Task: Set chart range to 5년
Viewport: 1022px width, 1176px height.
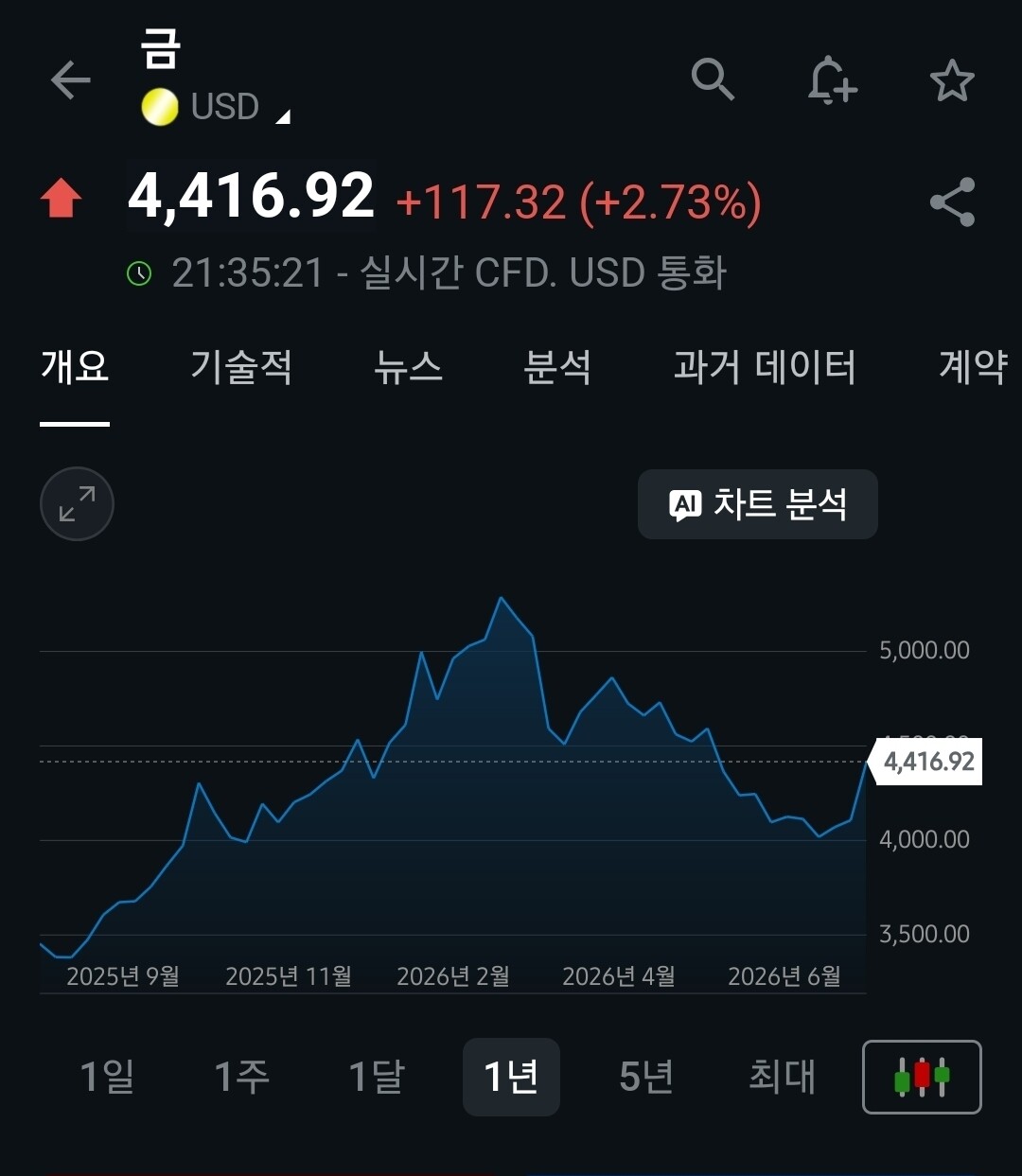Action: click(646, 1077)
